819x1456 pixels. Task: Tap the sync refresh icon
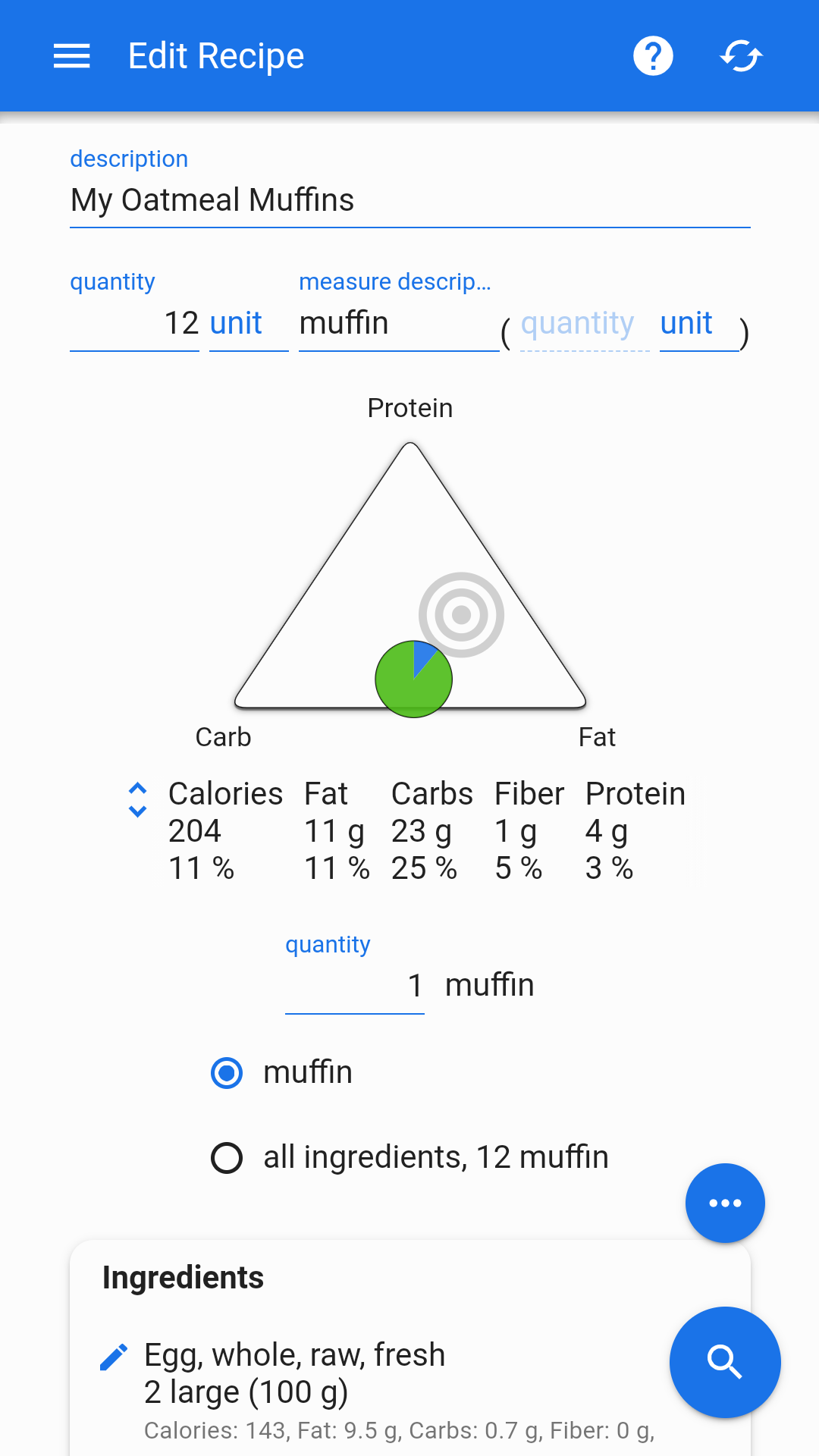741,56
